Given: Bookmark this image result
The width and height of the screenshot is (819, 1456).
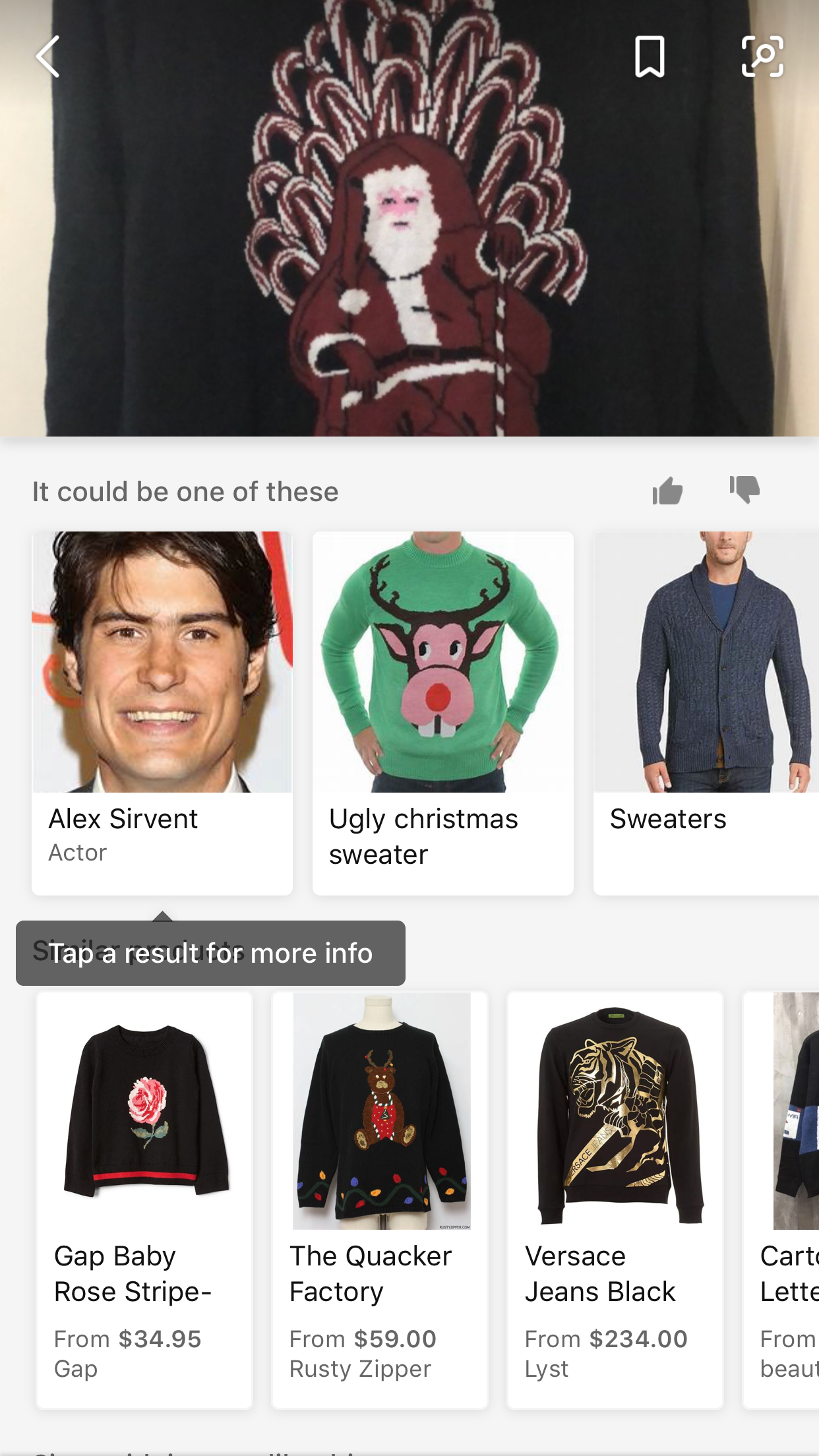Looking at the screenshot, I should tap(650, 57).
